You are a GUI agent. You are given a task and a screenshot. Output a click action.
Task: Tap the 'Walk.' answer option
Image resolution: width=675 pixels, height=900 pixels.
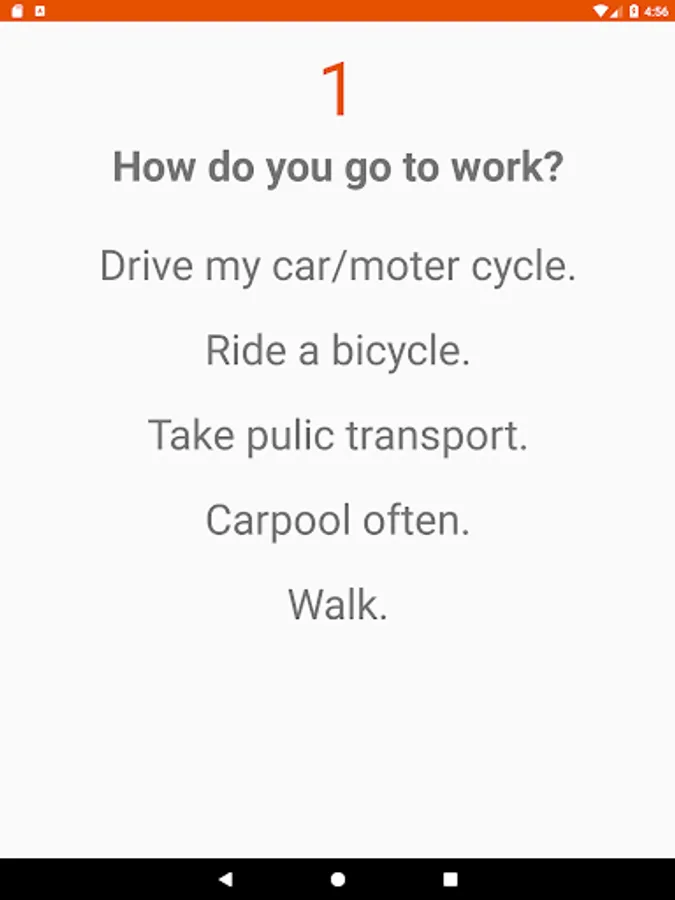pos(337,605)
